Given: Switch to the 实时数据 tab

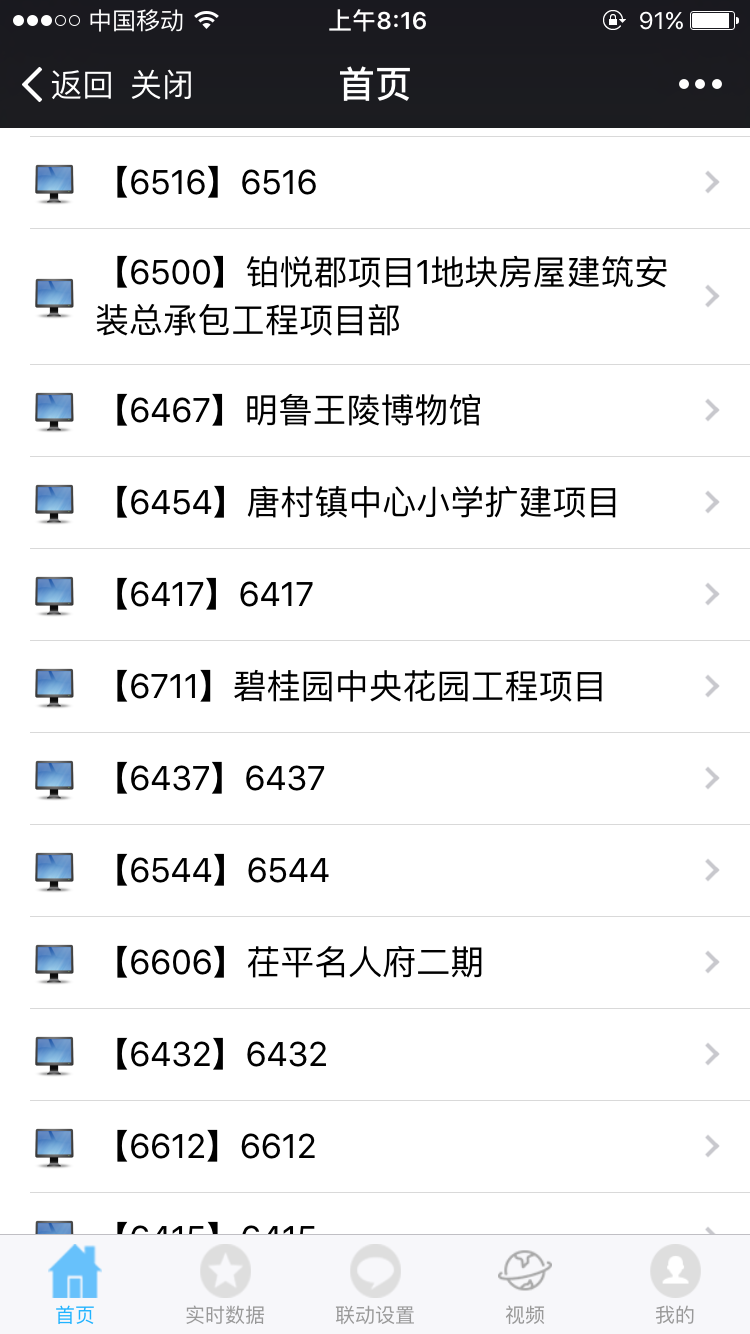Looking at the screenshot, I should (225, 1286).
